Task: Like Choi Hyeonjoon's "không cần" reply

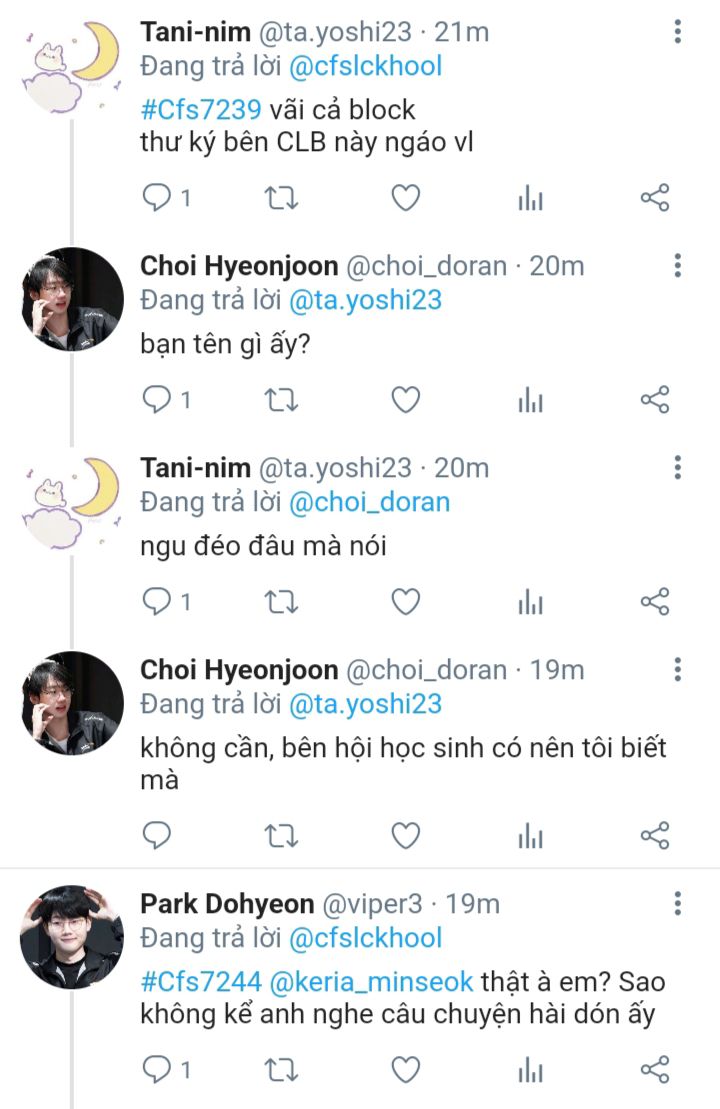Action: (404, 835)
